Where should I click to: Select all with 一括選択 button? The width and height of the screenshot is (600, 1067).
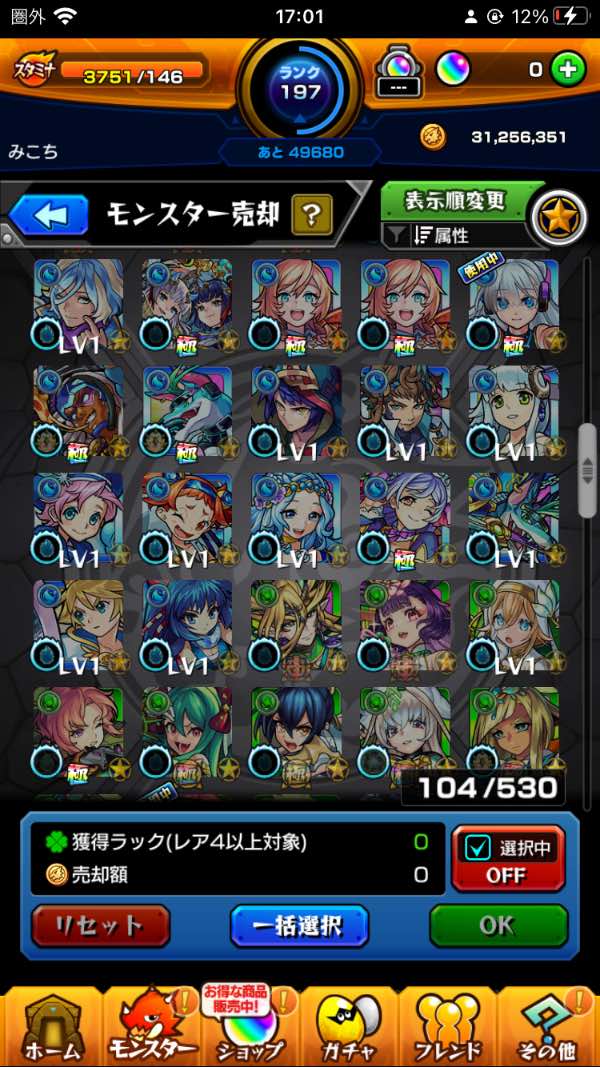299,925
